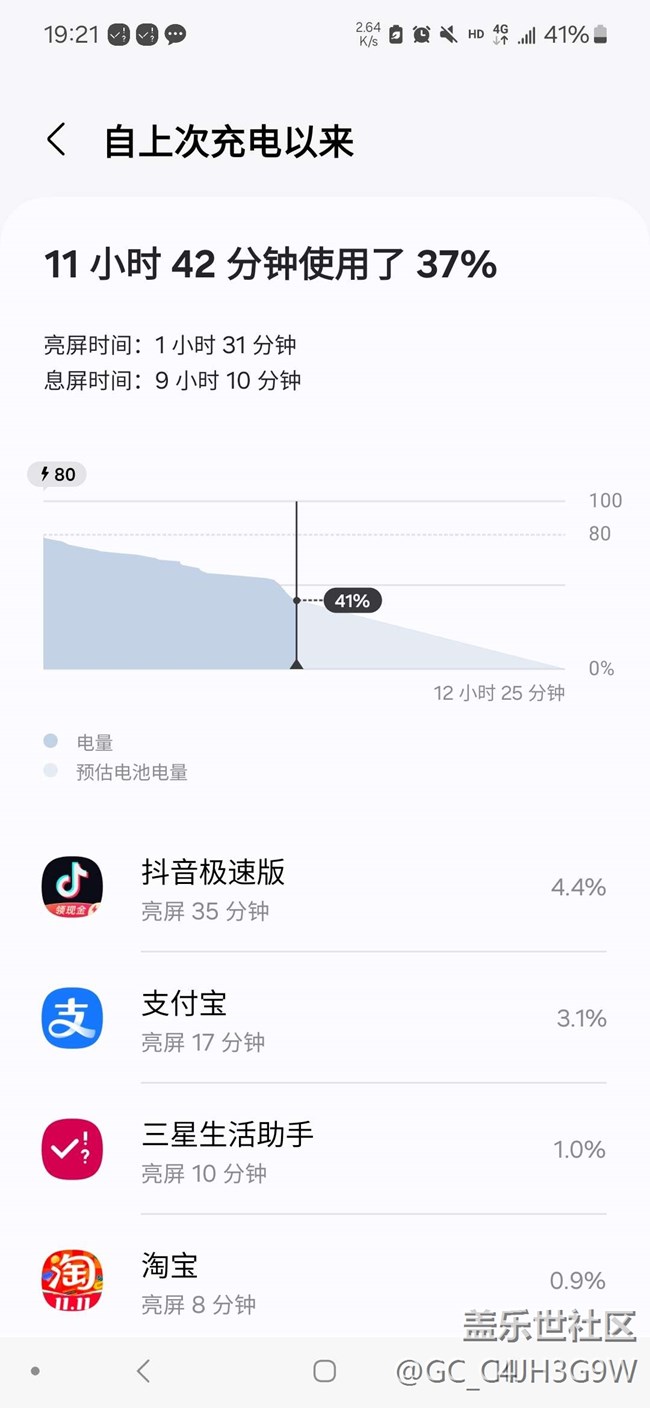Image resolution: width=650 pixels, height=1408 pixels.
Task: Tap the system home button
Action: [324, 1371]
